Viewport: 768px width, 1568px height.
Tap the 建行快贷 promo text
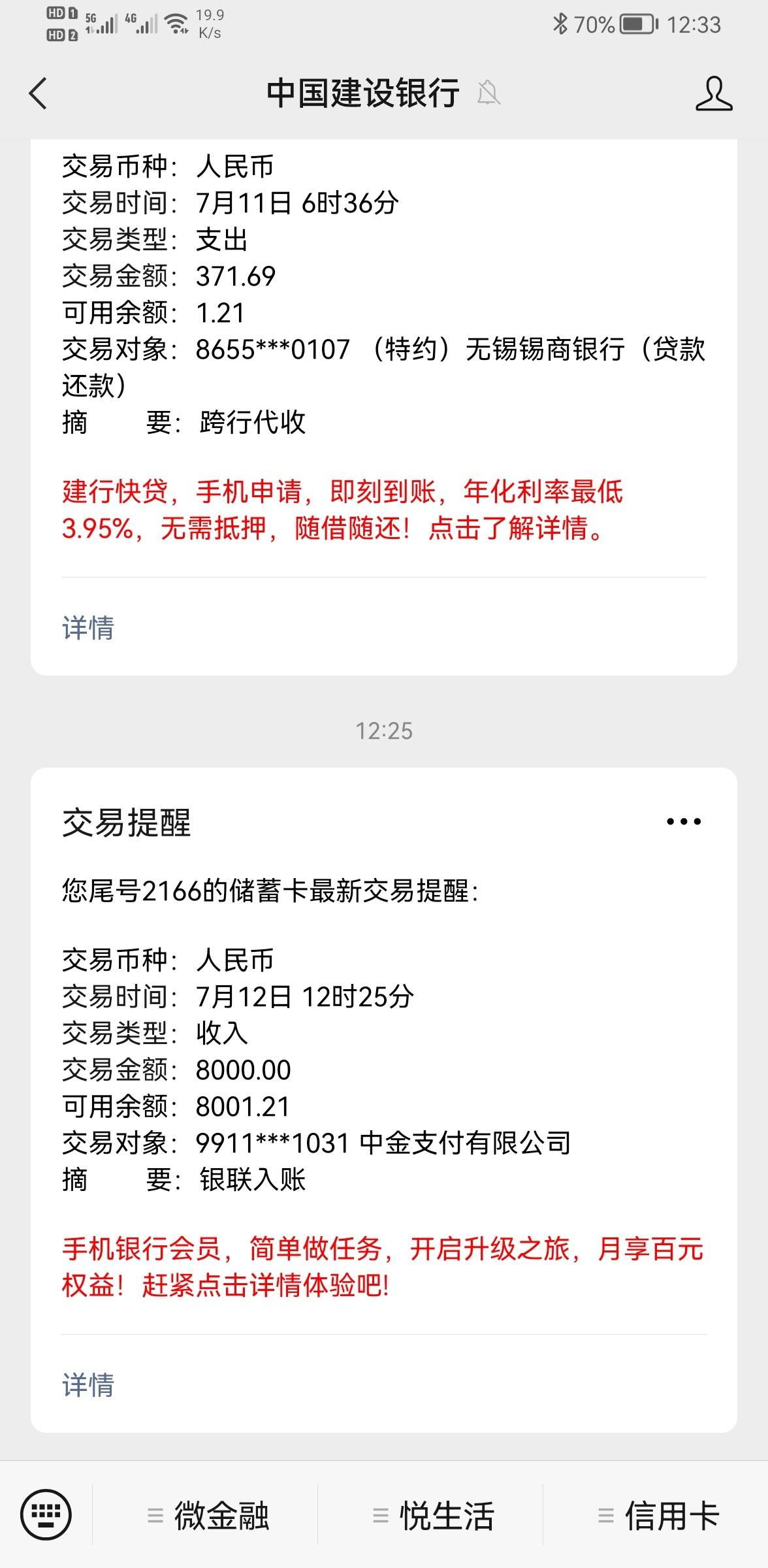coord(343,510)
